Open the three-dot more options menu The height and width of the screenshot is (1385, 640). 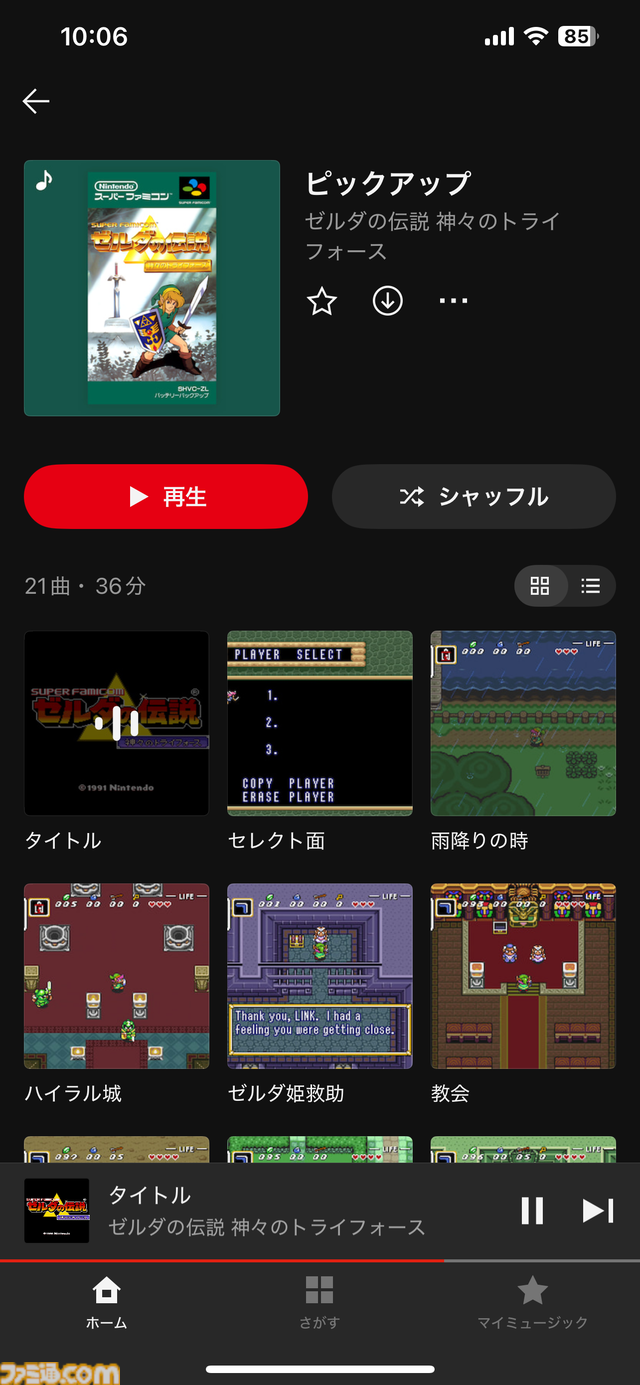453,301
